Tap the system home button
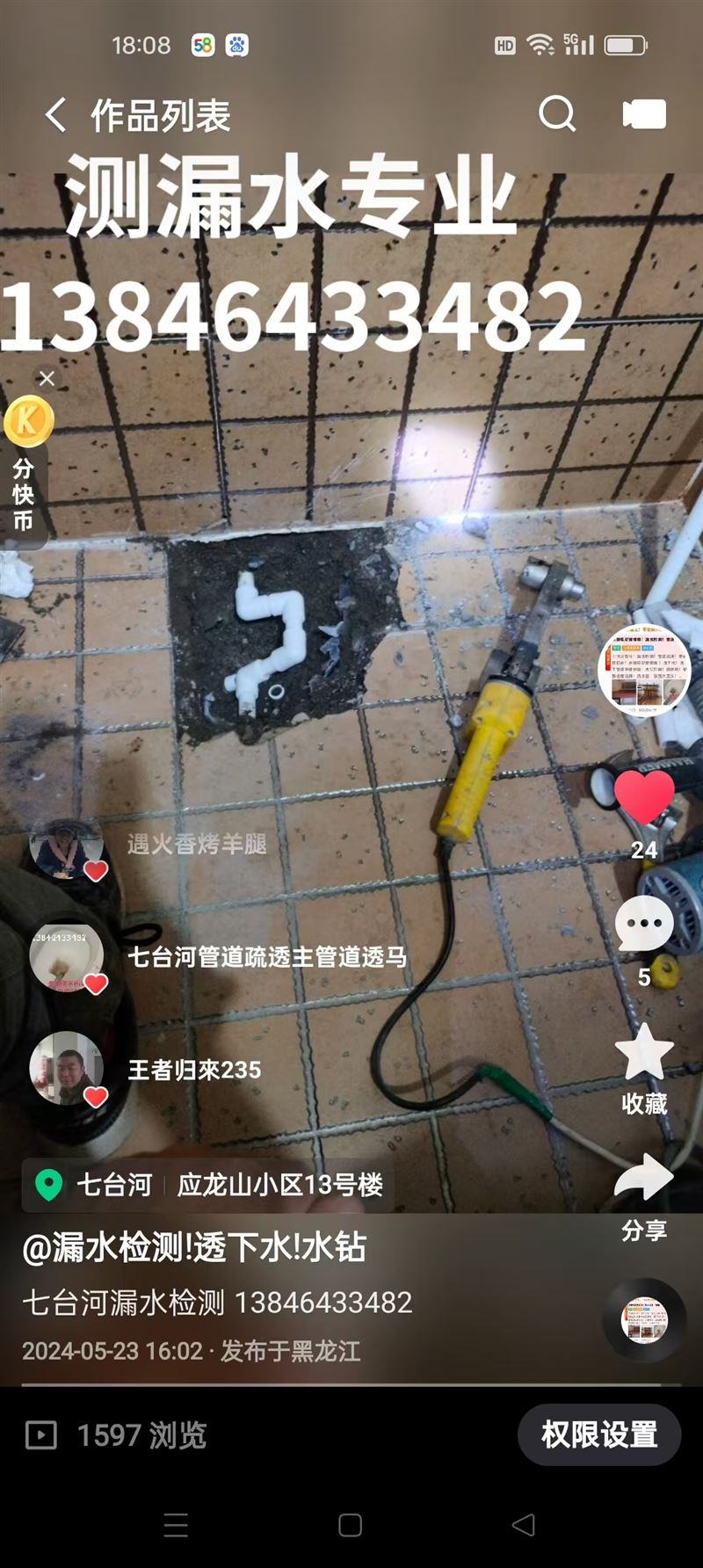703x1568 pixels. (350, 1525)
